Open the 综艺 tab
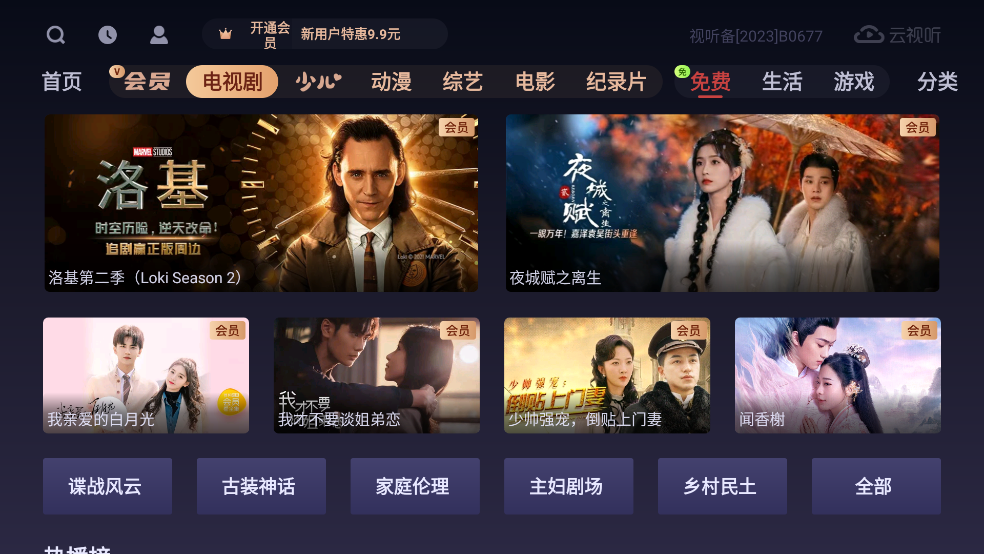The height and width of the screenshot is (554, 984). pos(462,82)
